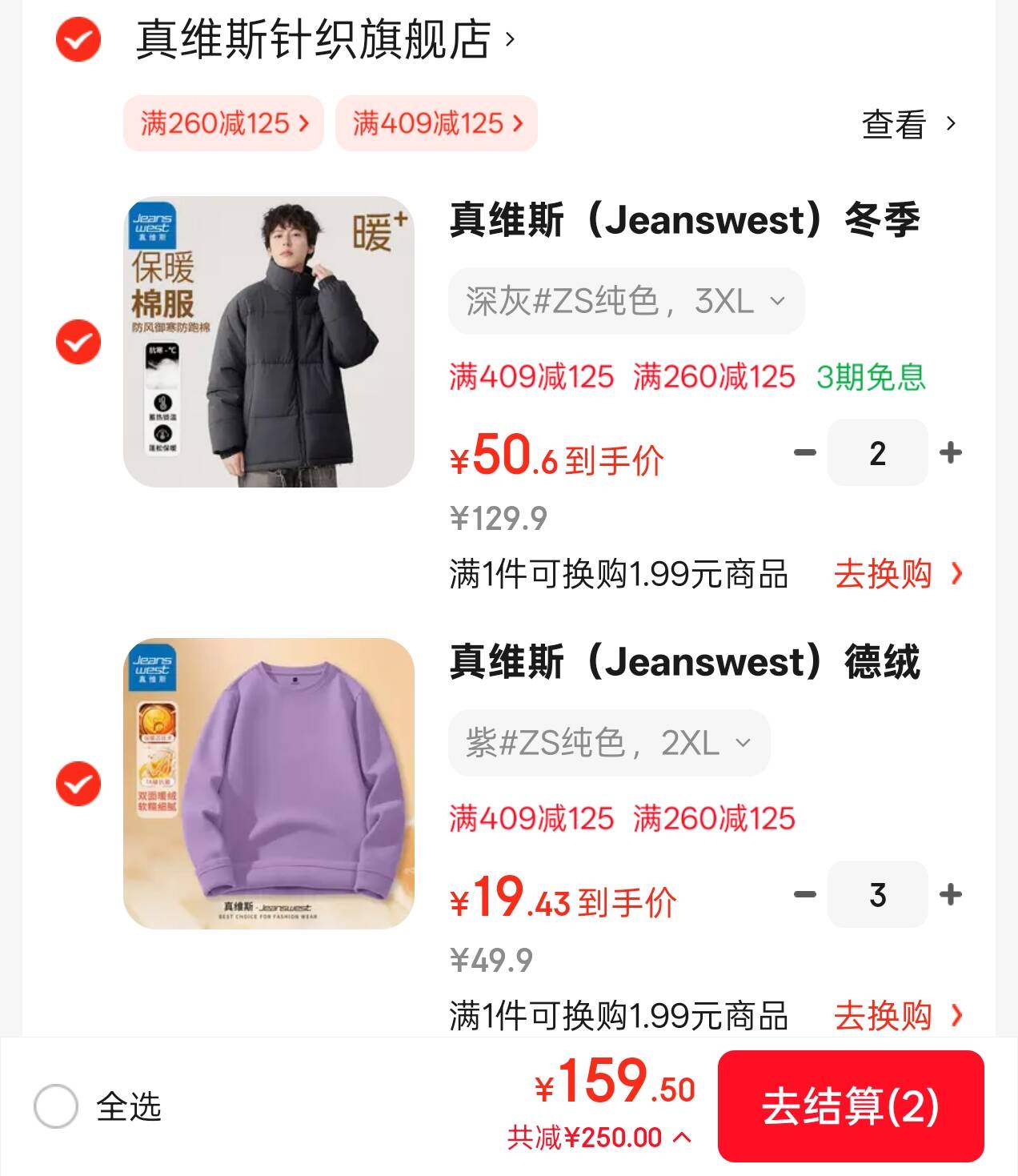Select all items with 全选
Viewport: 1018px width, 1176px height.
(x=56, y=1106)
